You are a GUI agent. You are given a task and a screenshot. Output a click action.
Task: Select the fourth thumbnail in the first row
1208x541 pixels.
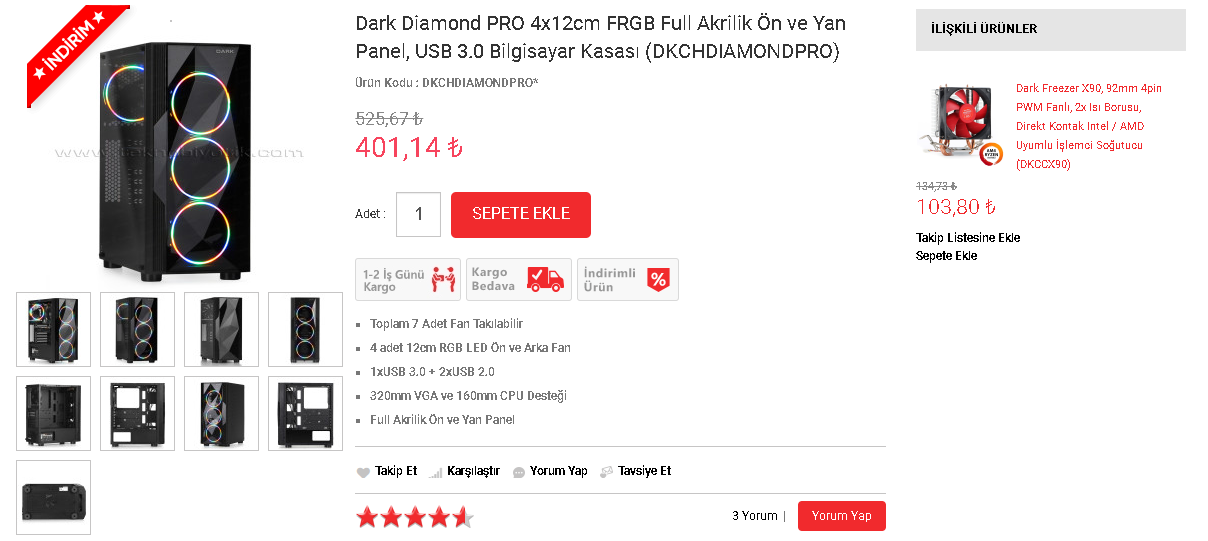tap(305, 329)
